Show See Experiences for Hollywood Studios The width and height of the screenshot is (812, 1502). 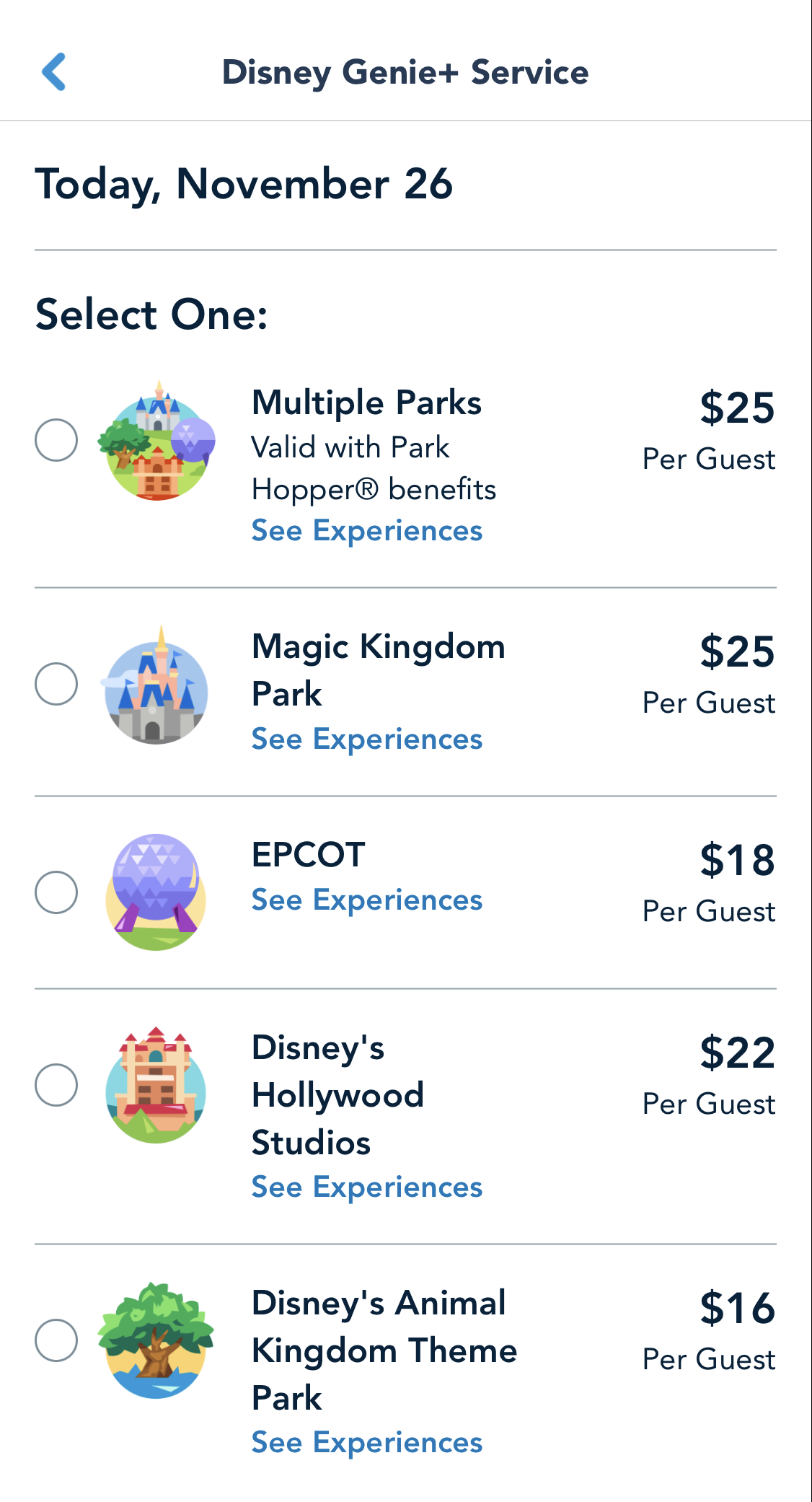click(366, 1187)
